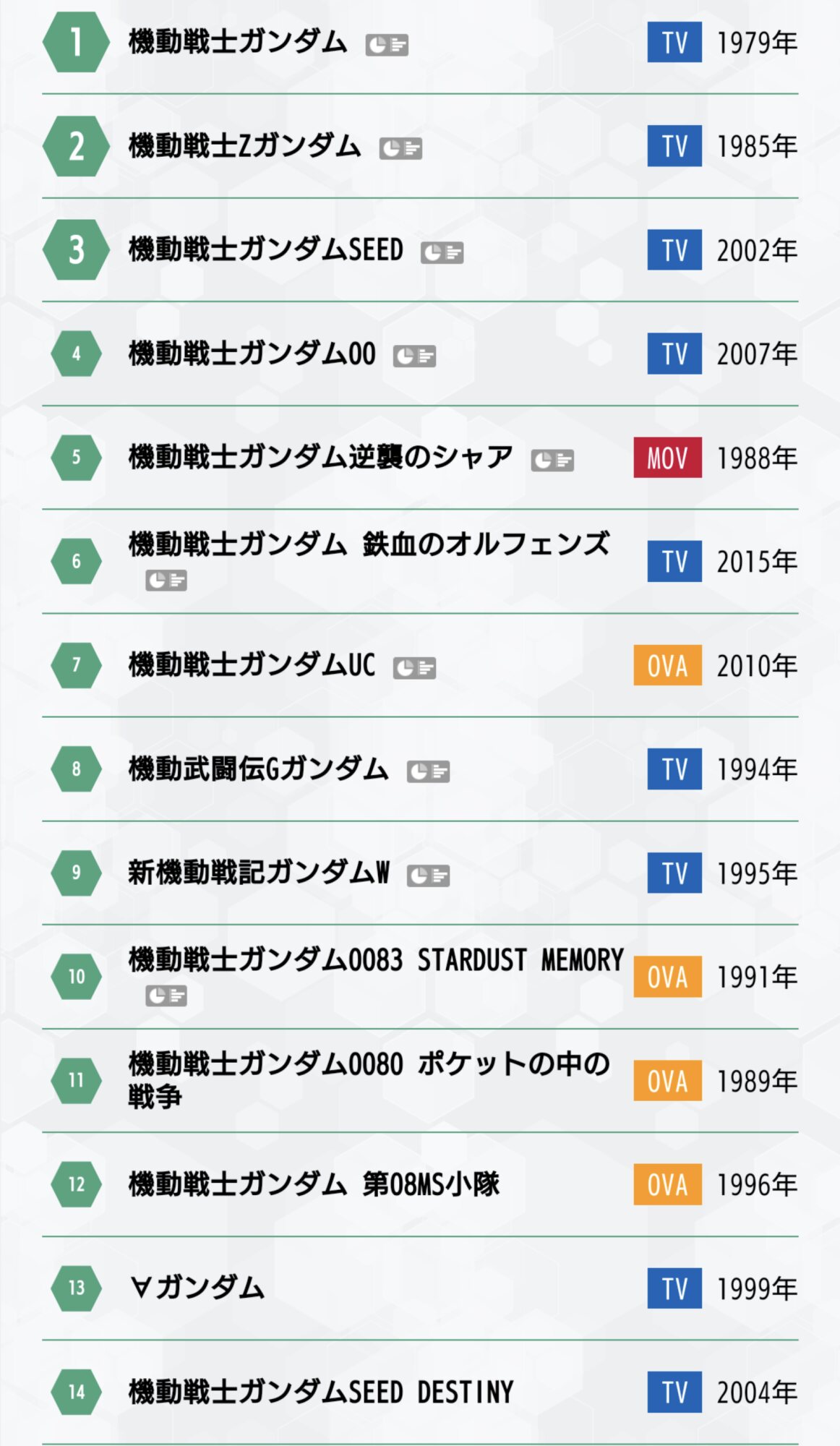Screen dimensions: 840x1446
Task: Show vote chart for 鉄血のオルフェンズ
Action: (x=166, y=580)
